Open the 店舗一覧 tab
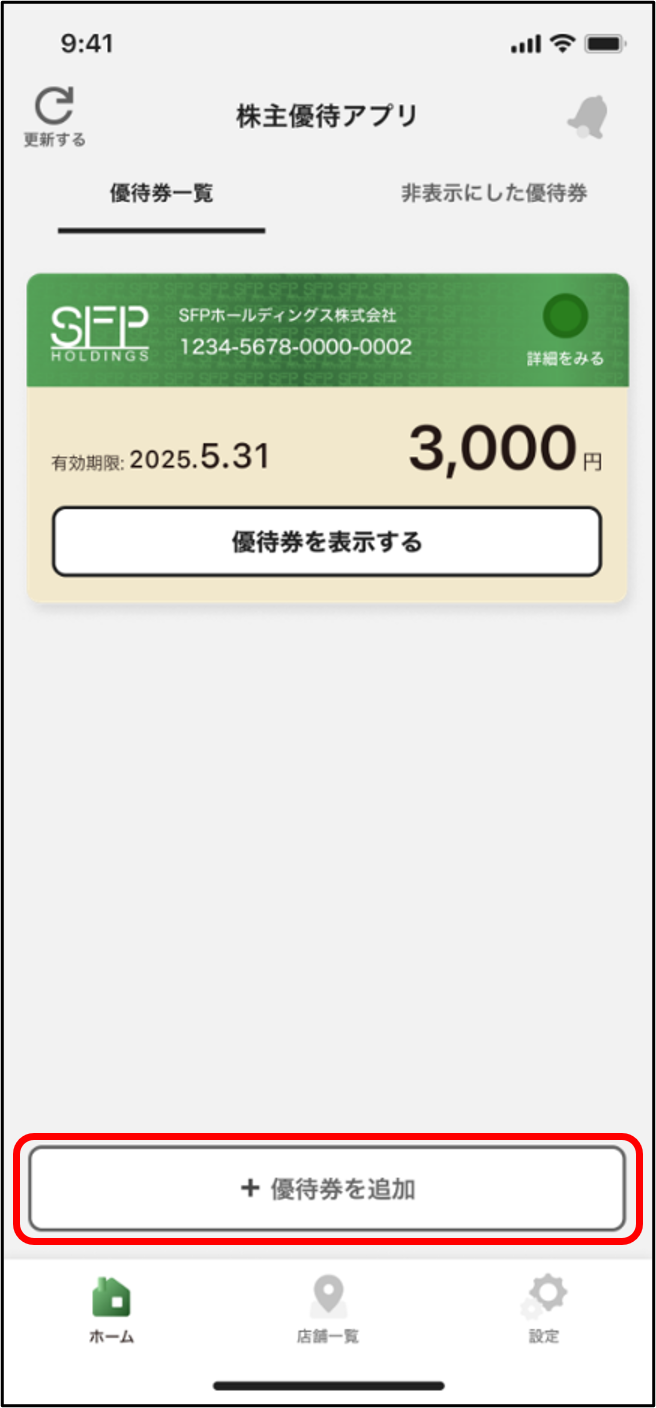656x1408 pixels. click(x=327, y=1309)
